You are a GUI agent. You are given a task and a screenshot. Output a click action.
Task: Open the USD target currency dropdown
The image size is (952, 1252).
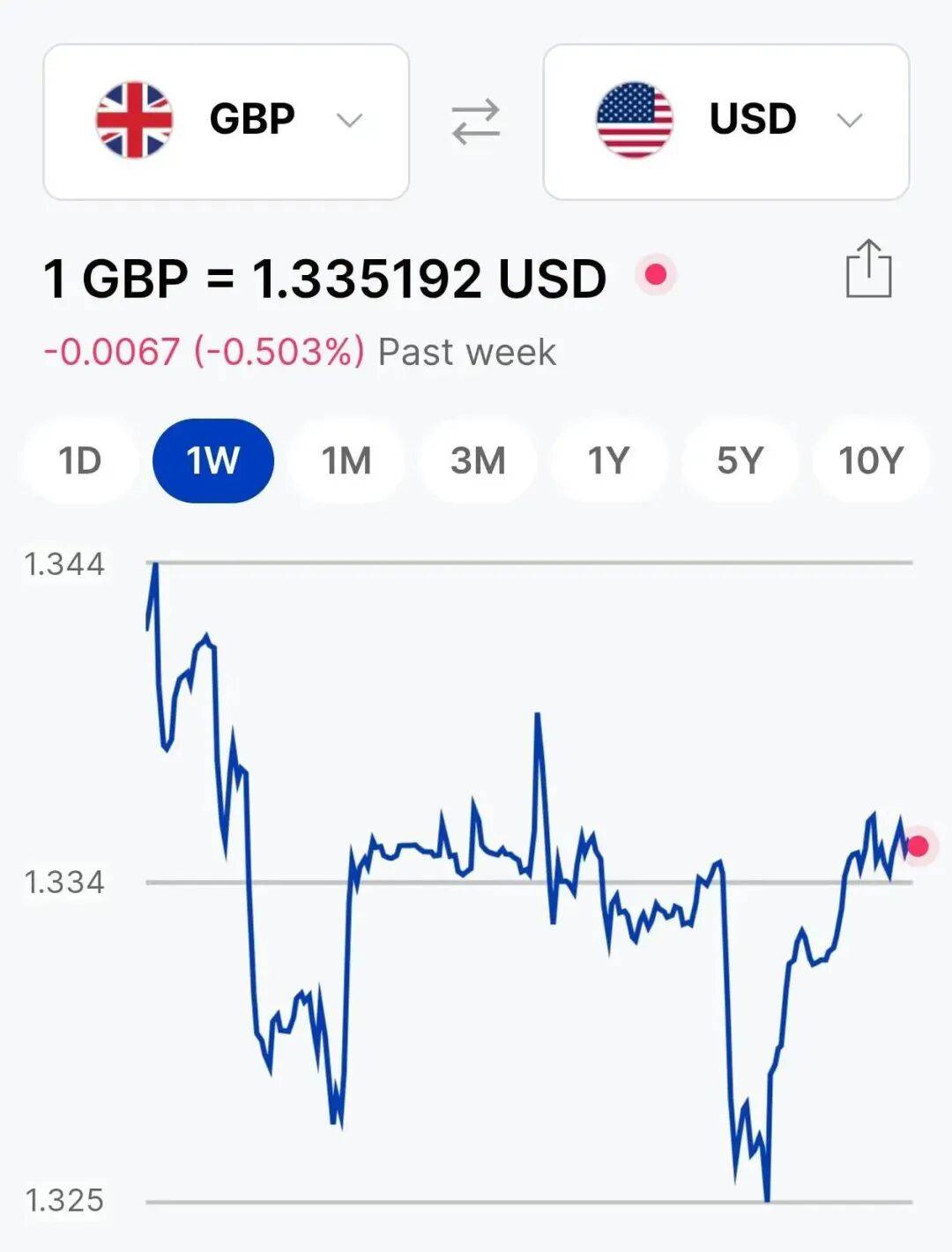[x=725, y=121]
